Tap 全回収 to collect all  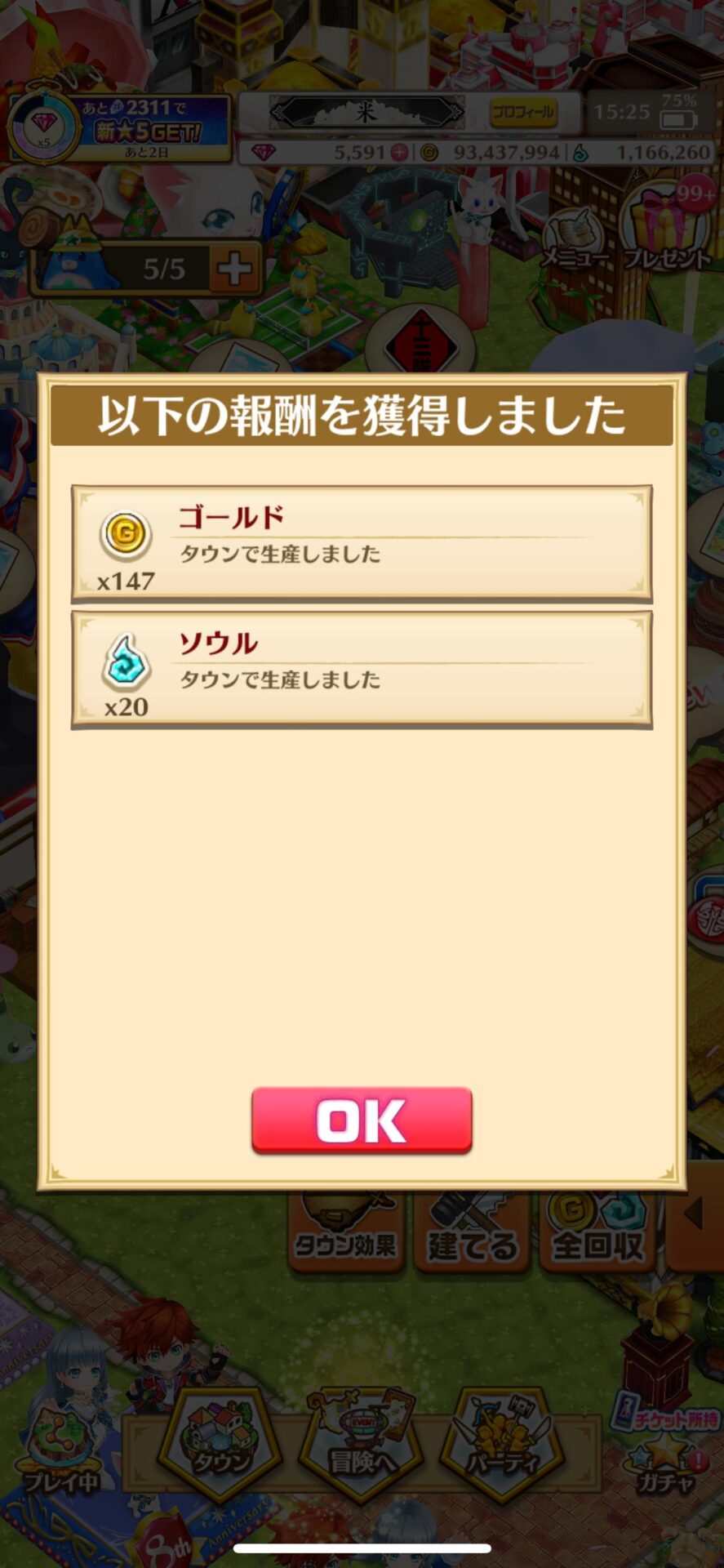pos(598,1231)
